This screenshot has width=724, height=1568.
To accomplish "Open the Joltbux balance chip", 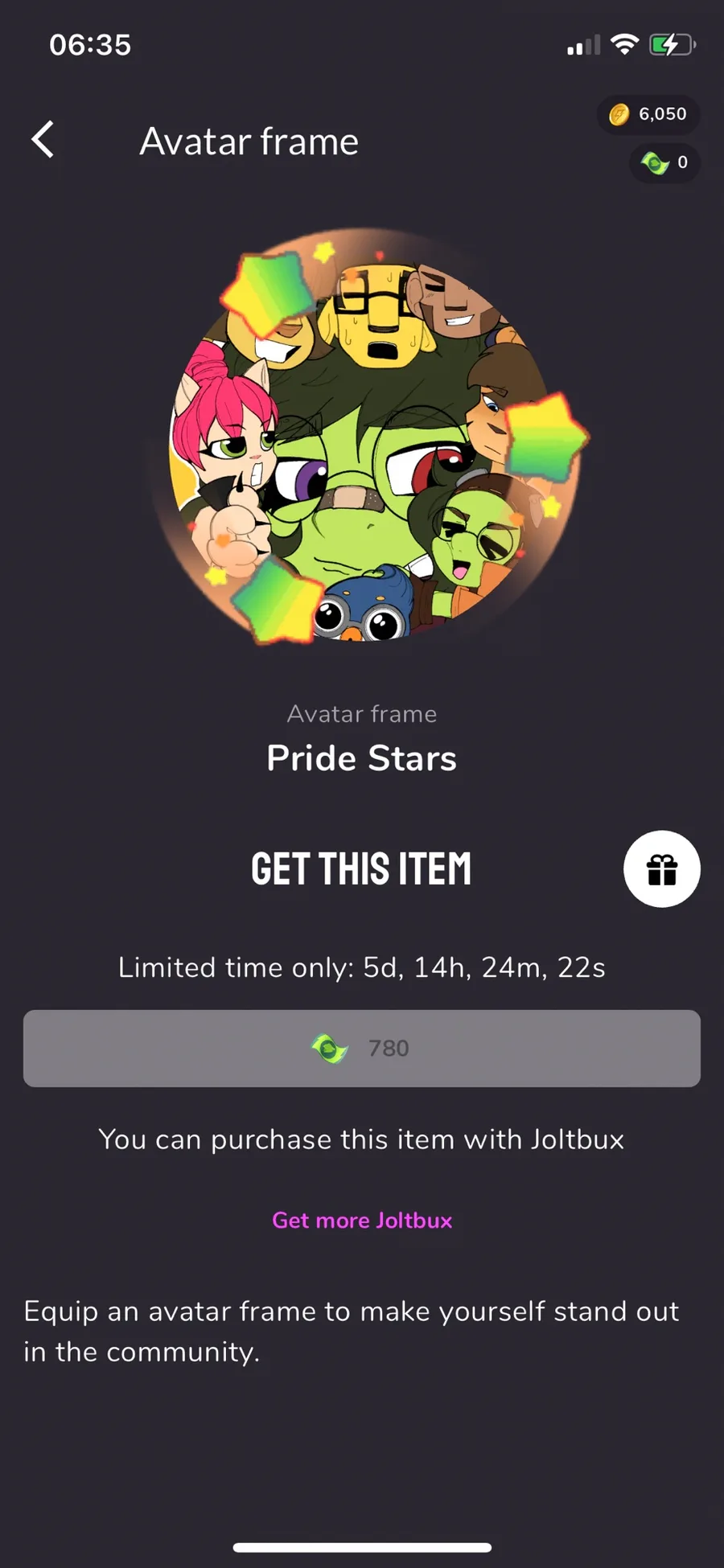I will point(664,163).
